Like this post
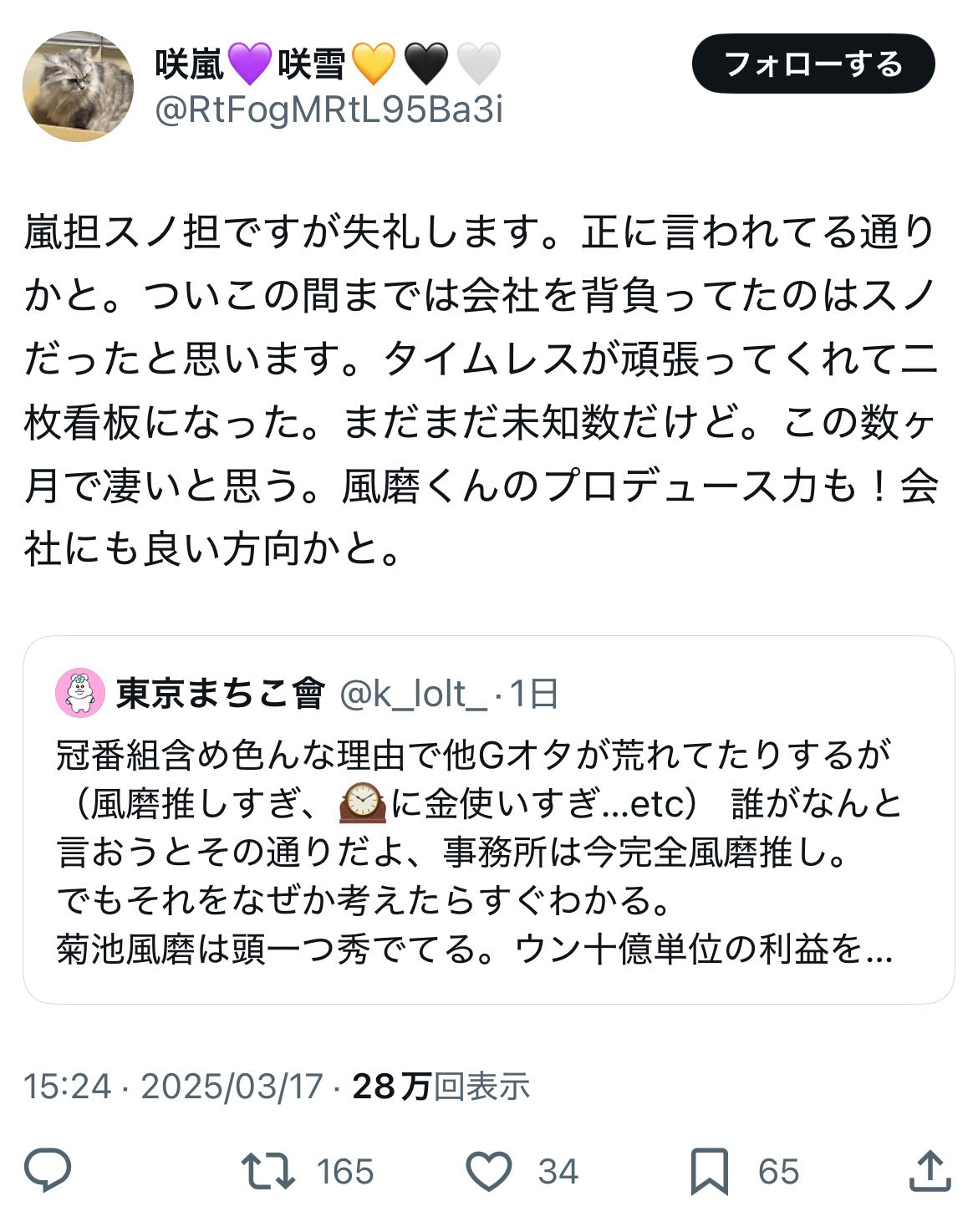The image size is (978, 1232). coord(489,1171)
